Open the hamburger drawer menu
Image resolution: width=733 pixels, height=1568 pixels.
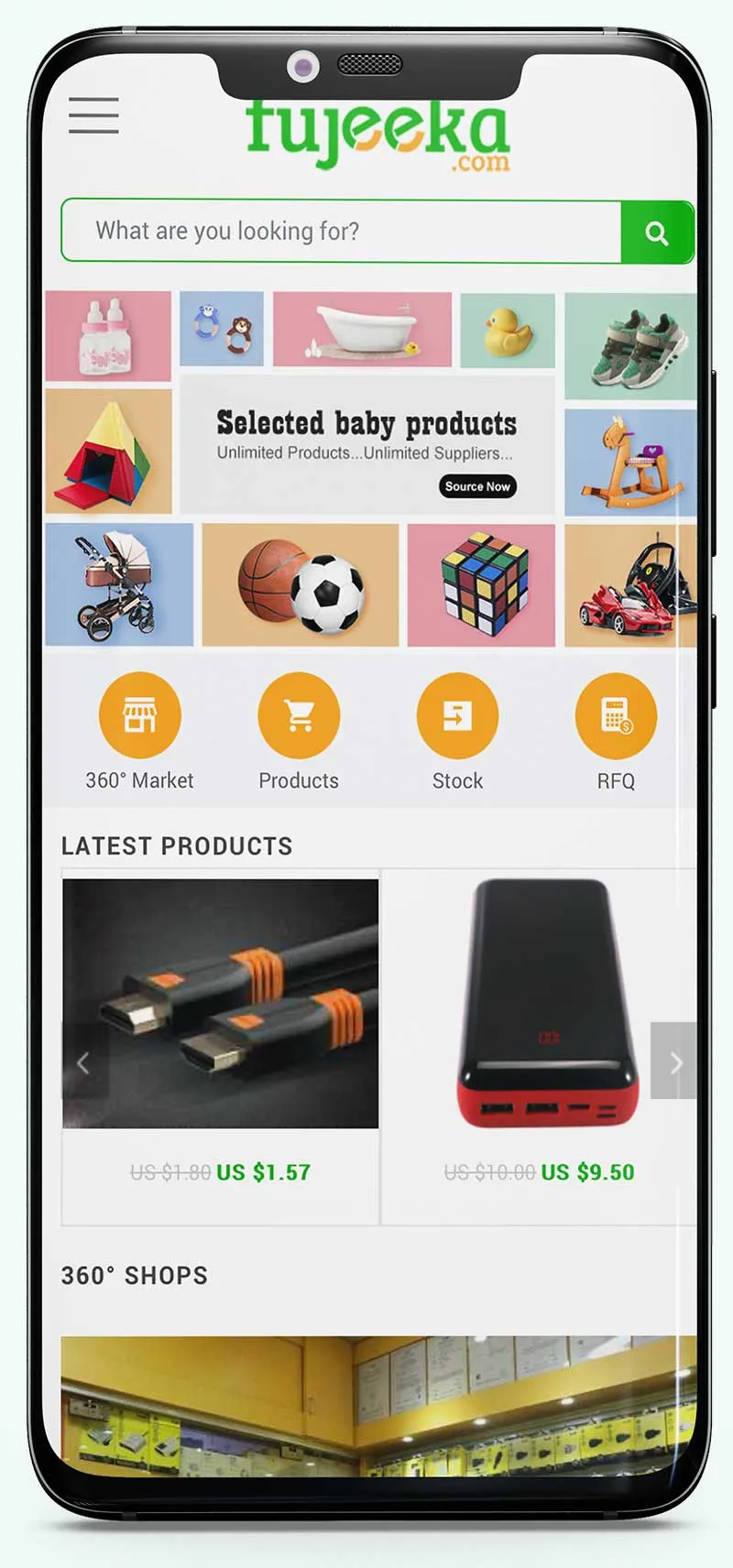(93, 115)
